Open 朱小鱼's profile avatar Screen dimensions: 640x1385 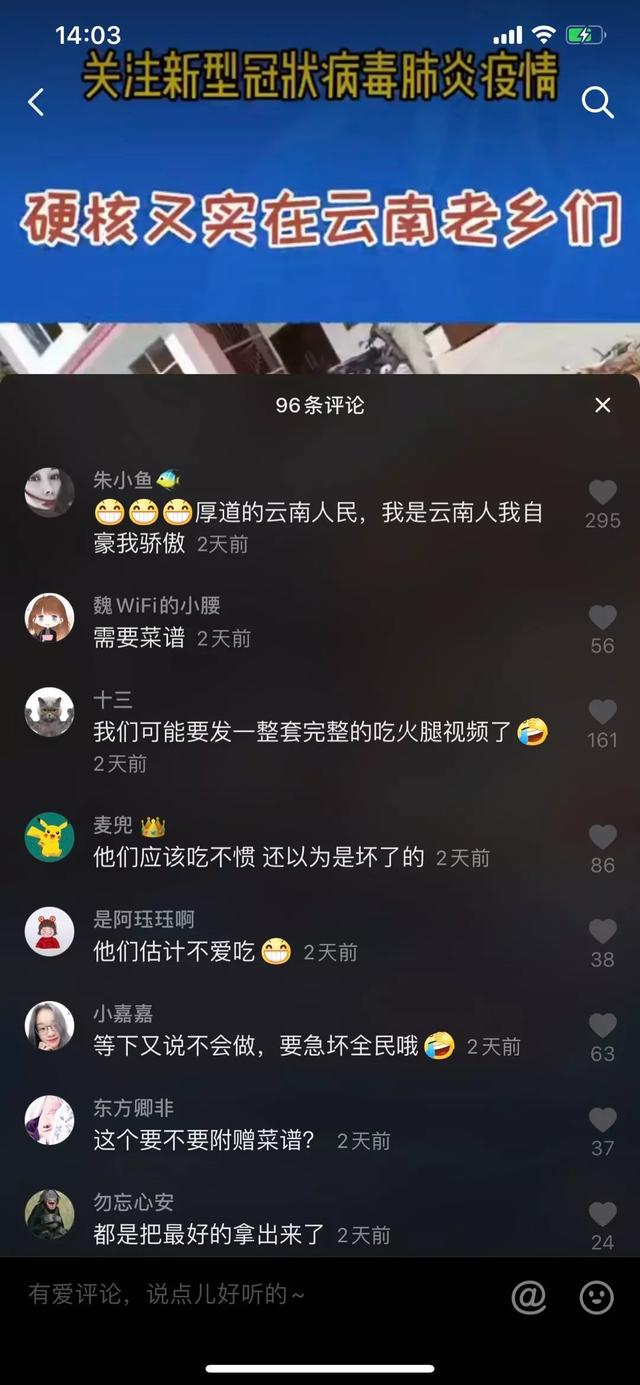(x=49, y=492)
